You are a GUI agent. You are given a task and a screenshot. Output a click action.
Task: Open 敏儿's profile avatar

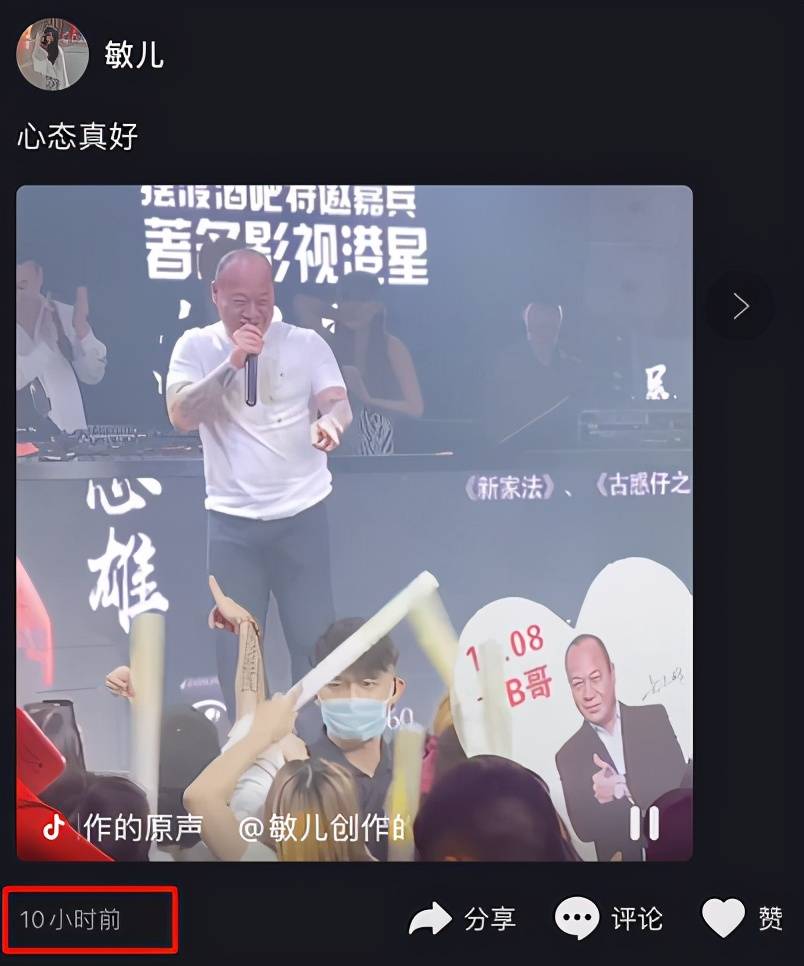pyautogui.click(x=52, y=53)
